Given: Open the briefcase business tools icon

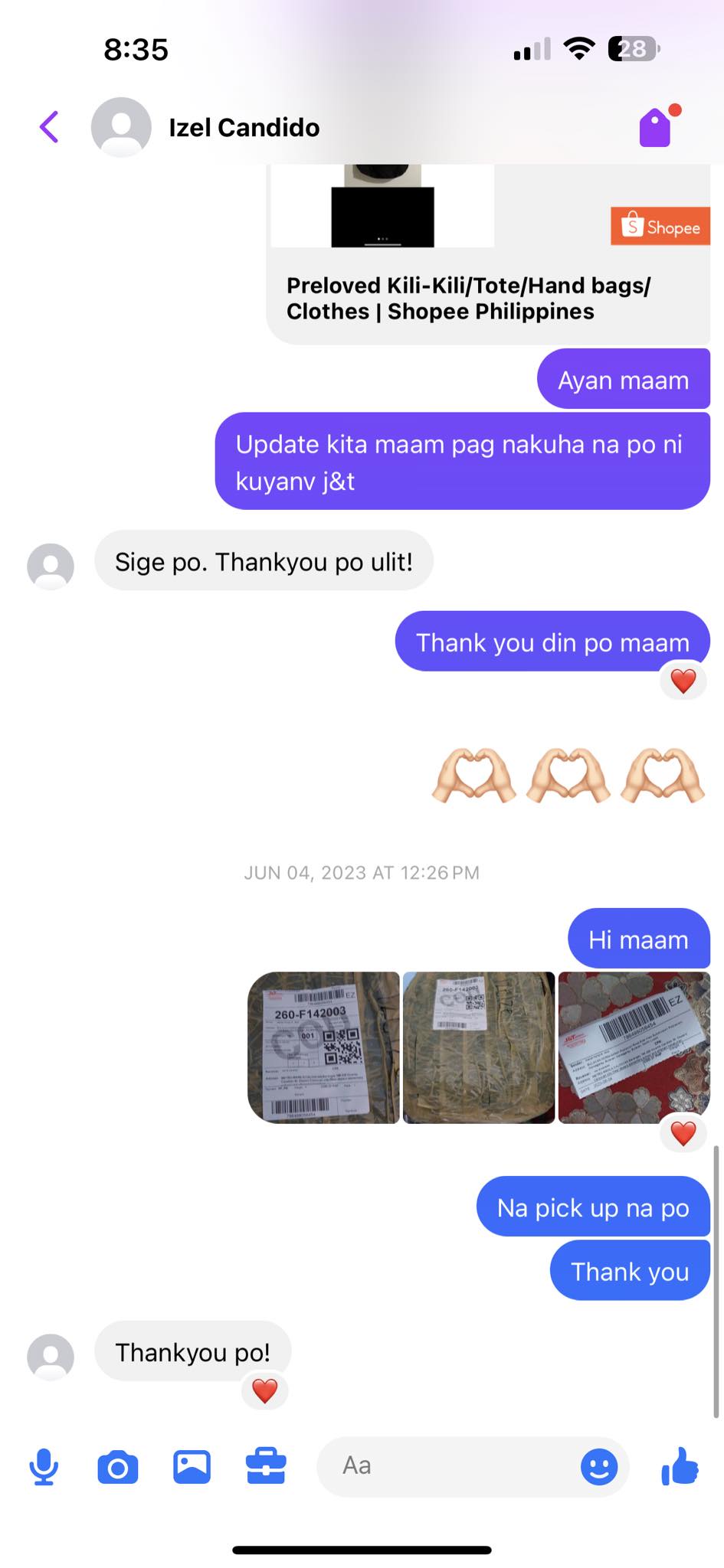Looking at the screenshot, I should [x=266, y=1466].
